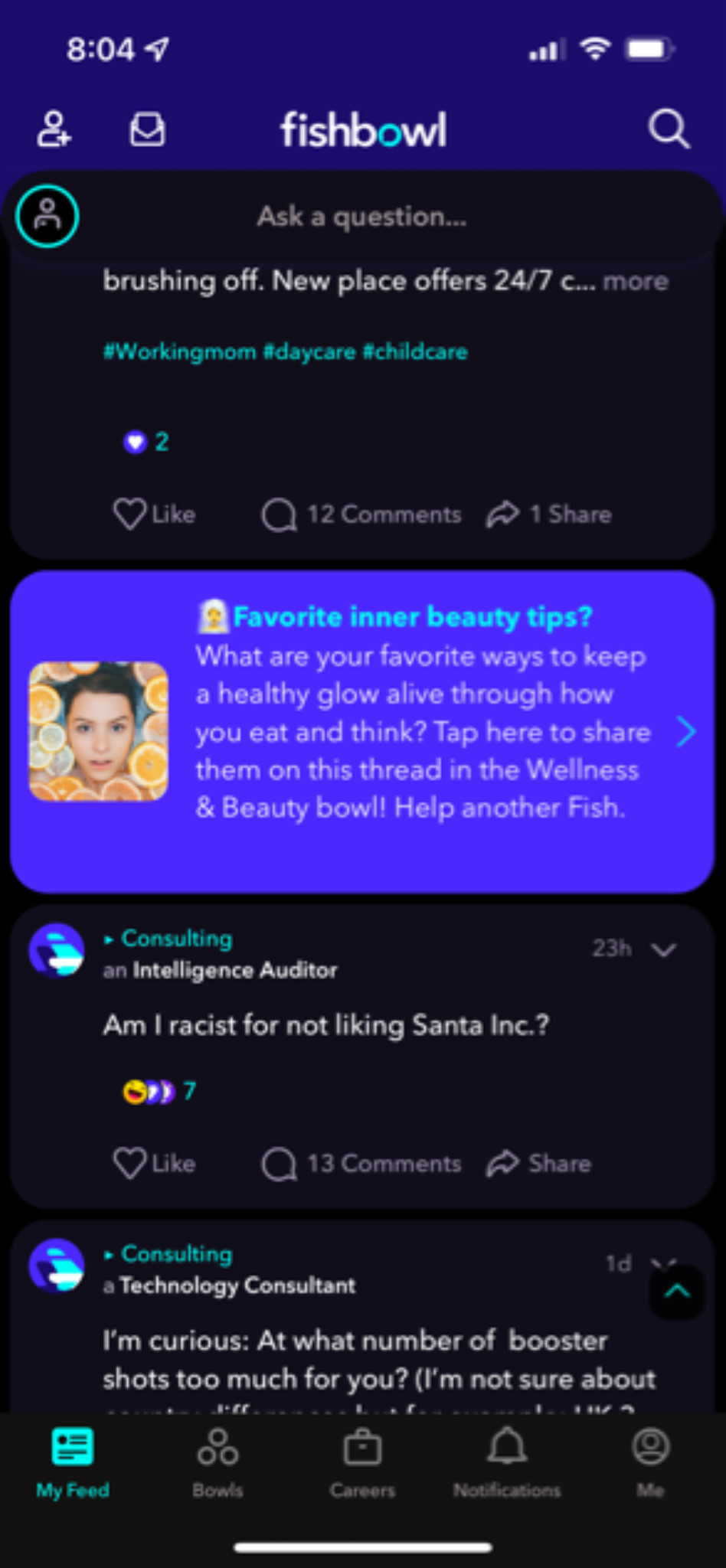The image size is (726, 1568).
Task: Tap the 1 Share button
Action: tap(549, 514)
